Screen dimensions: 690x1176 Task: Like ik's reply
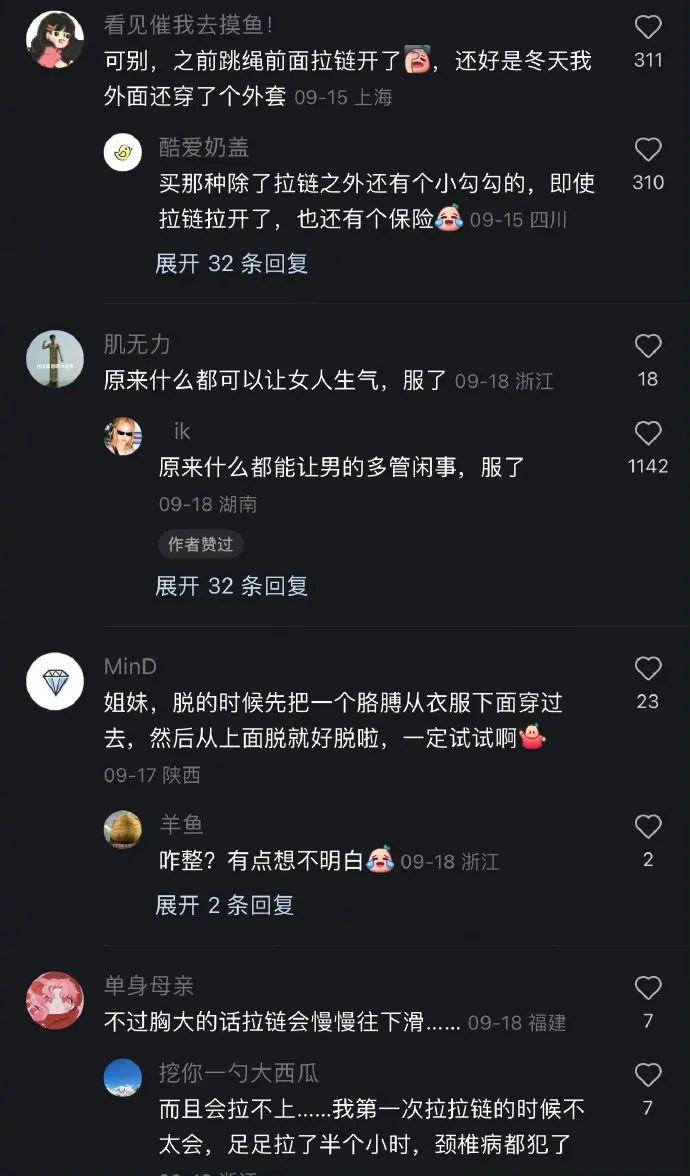coord(648,433)
